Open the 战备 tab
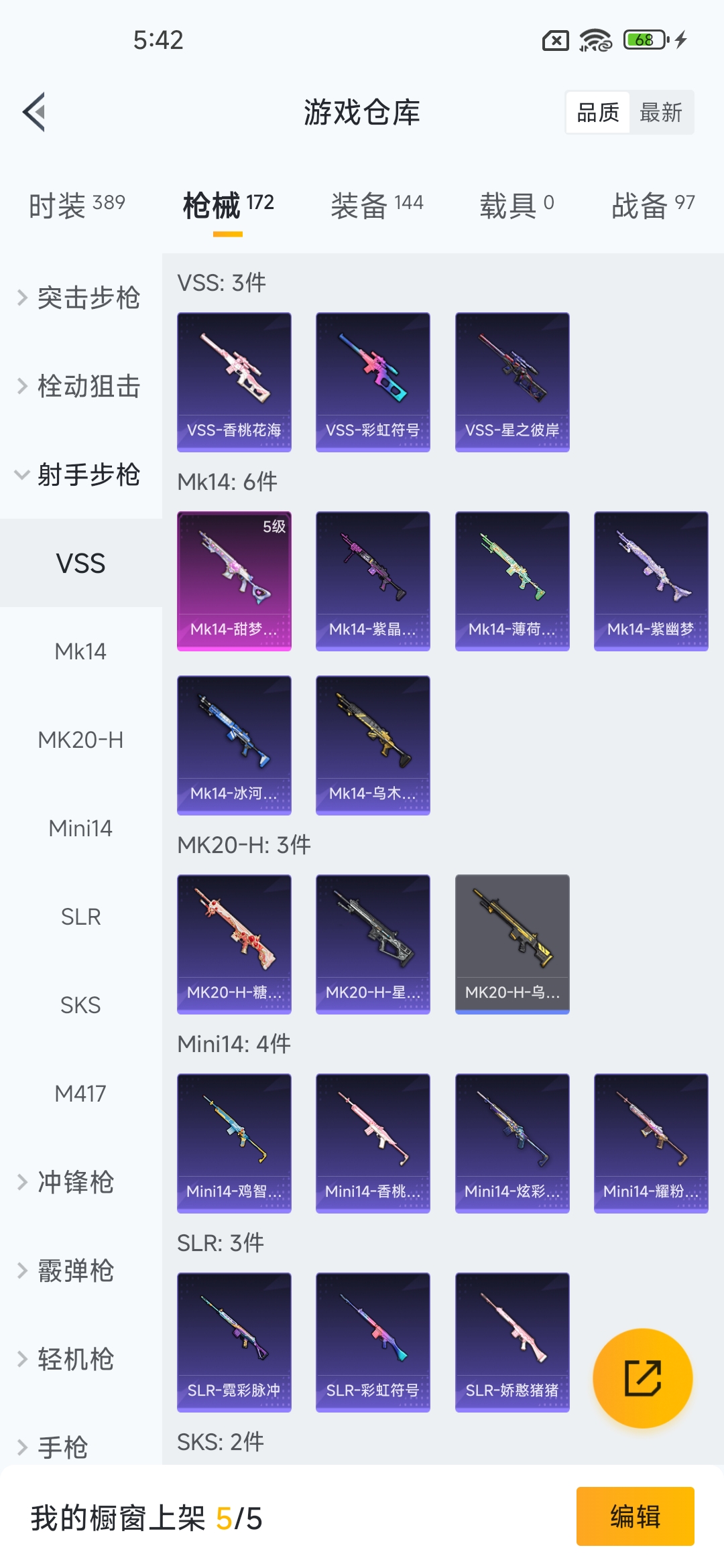724x1568 pixels. (653, 205)
